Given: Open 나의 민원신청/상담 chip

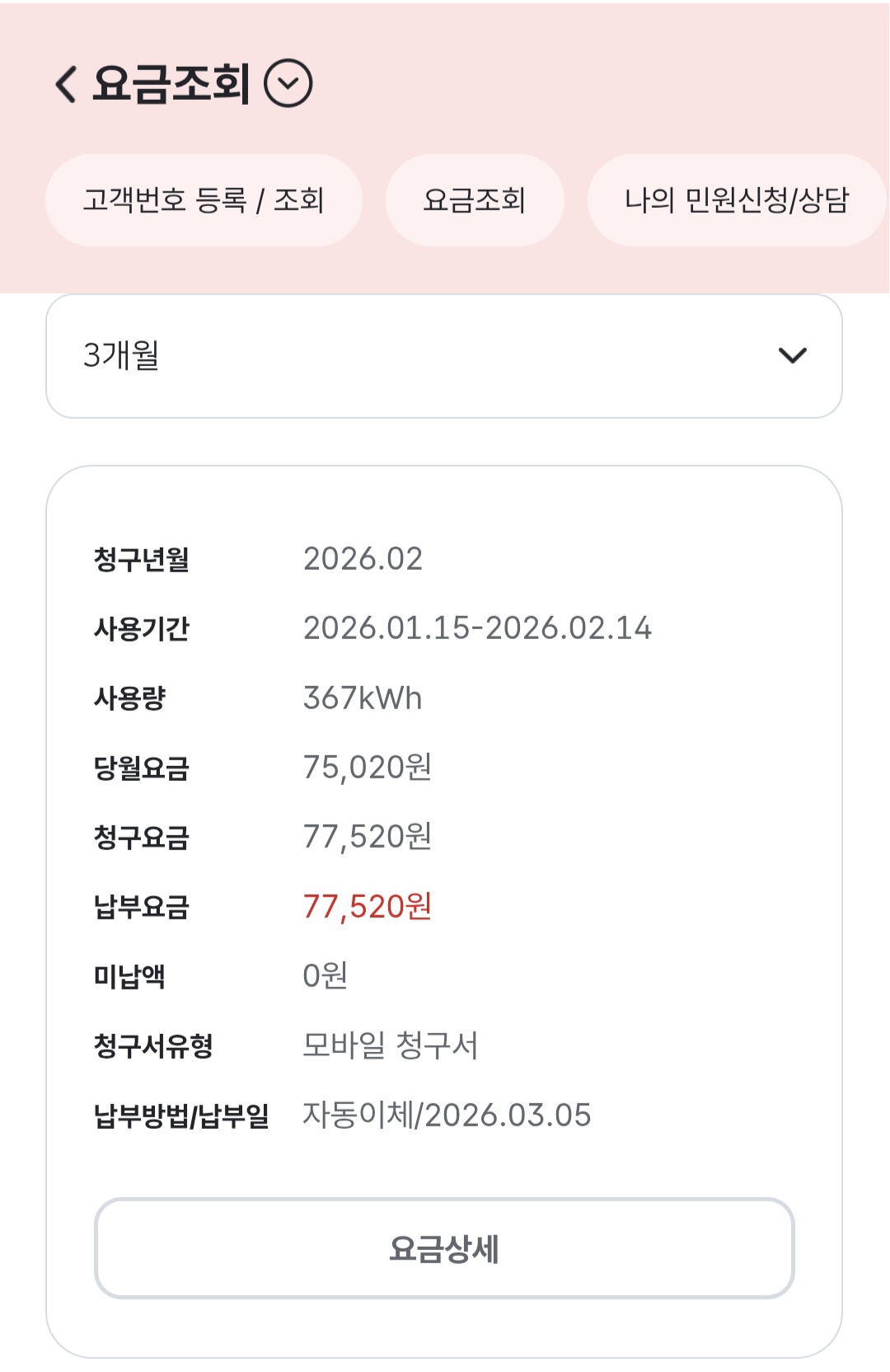Looking at the screenshot, I should pyautogui.click(x=736, y=200).
